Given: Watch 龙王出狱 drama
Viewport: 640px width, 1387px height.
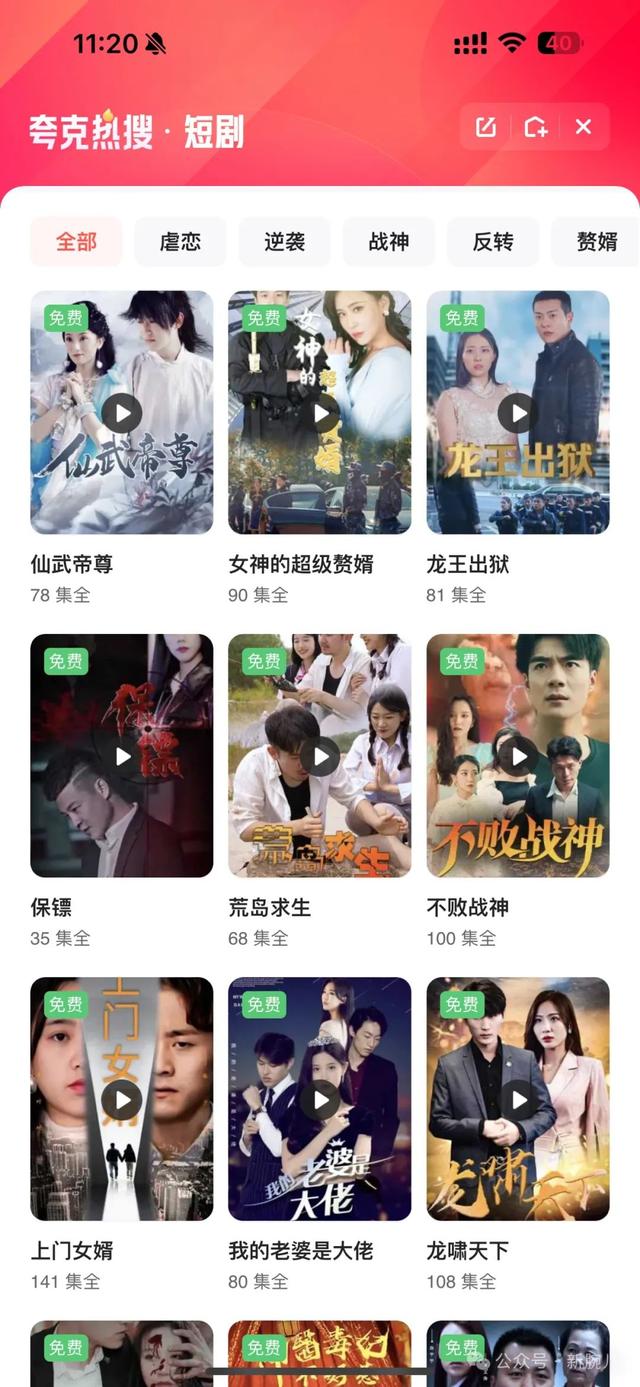Looking at the screenshot, I should pyautogui.click(x=518, y=413).
